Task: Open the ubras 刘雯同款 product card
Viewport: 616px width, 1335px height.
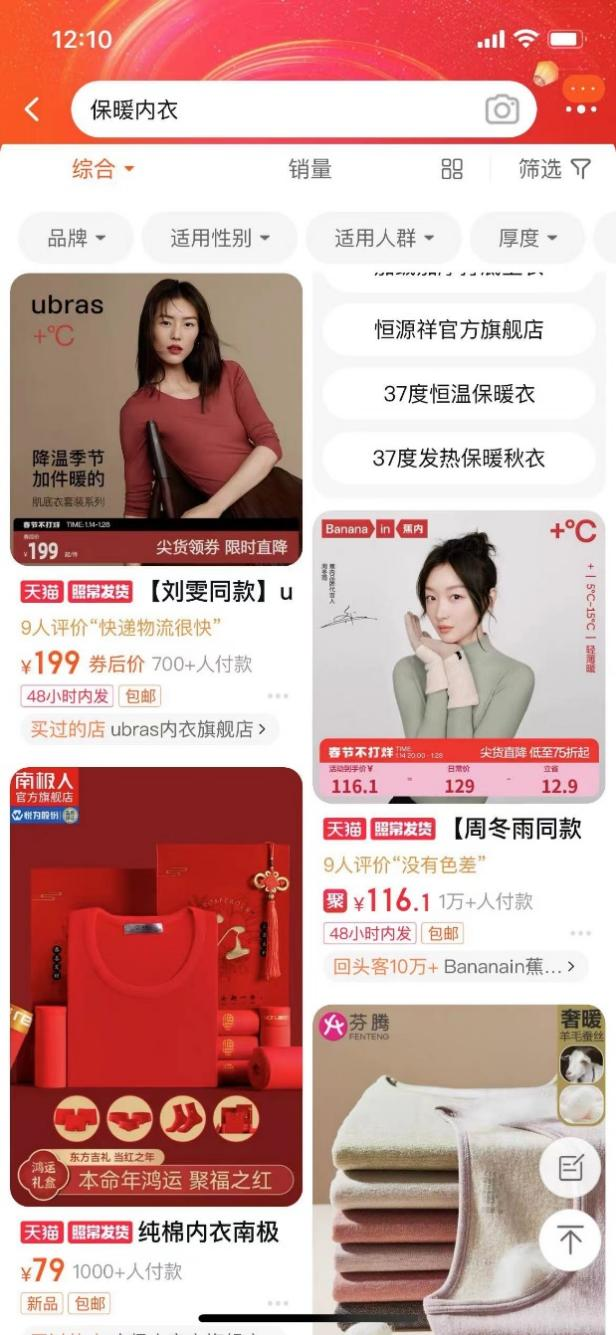Action: tap(156, 420)
